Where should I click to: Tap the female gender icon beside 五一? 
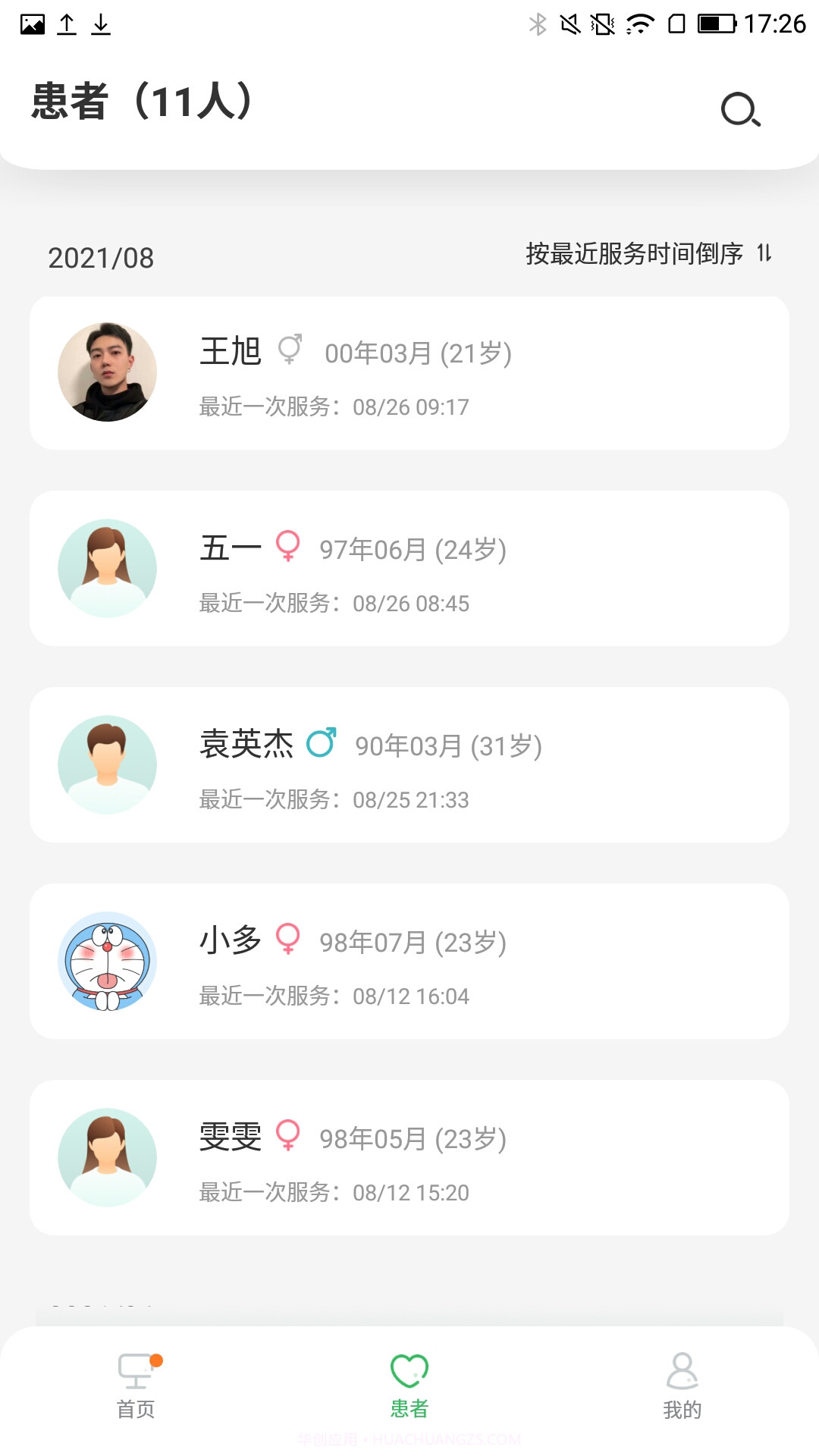pyautogui.click(x=287, y=548)
